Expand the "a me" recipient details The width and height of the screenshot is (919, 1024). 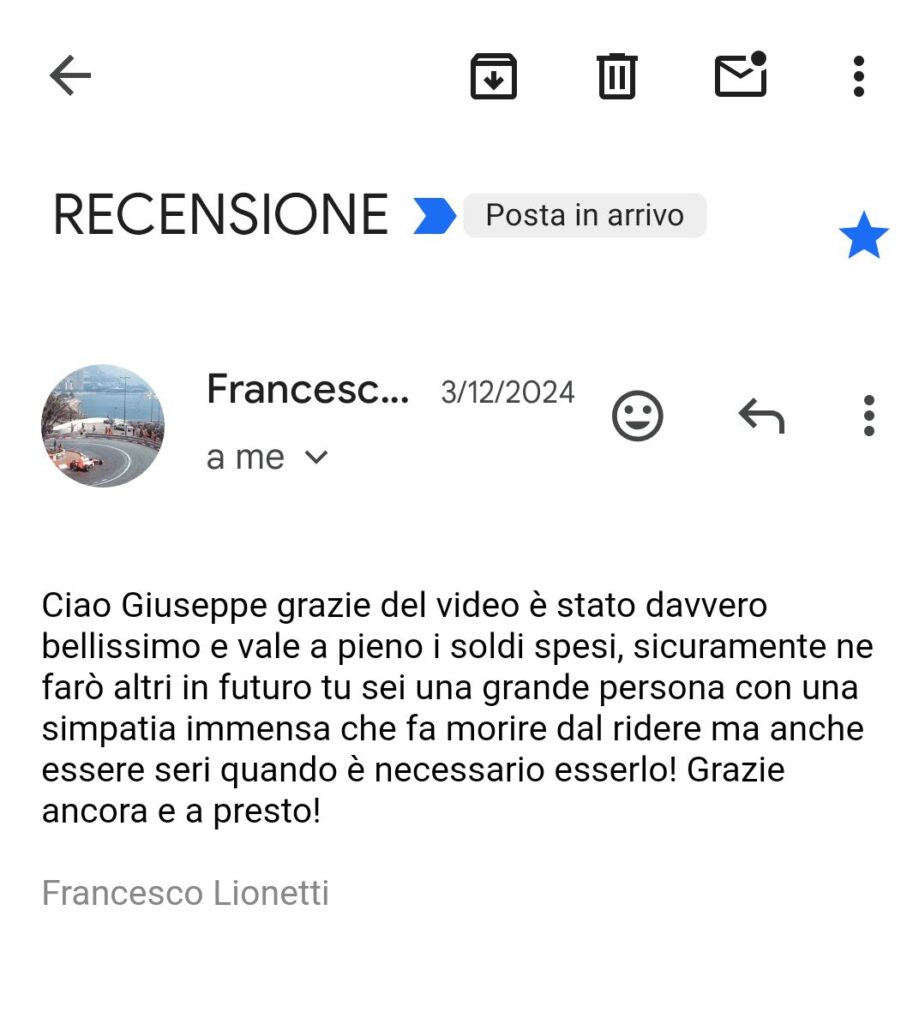pyautogui.click(x=316, y=458)
